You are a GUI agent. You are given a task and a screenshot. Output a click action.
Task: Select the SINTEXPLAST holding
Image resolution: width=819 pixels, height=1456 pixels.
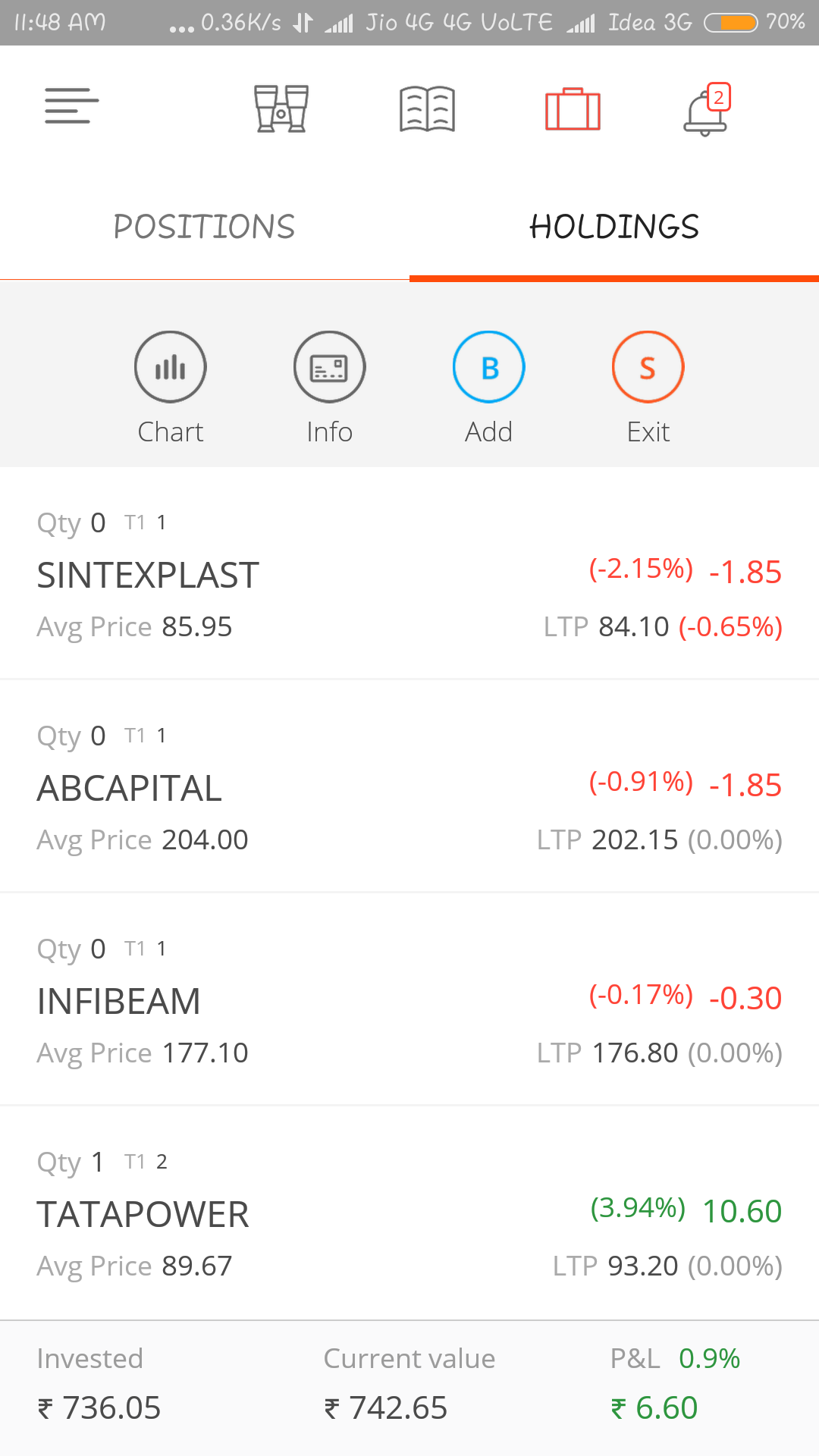click(409, 574)
